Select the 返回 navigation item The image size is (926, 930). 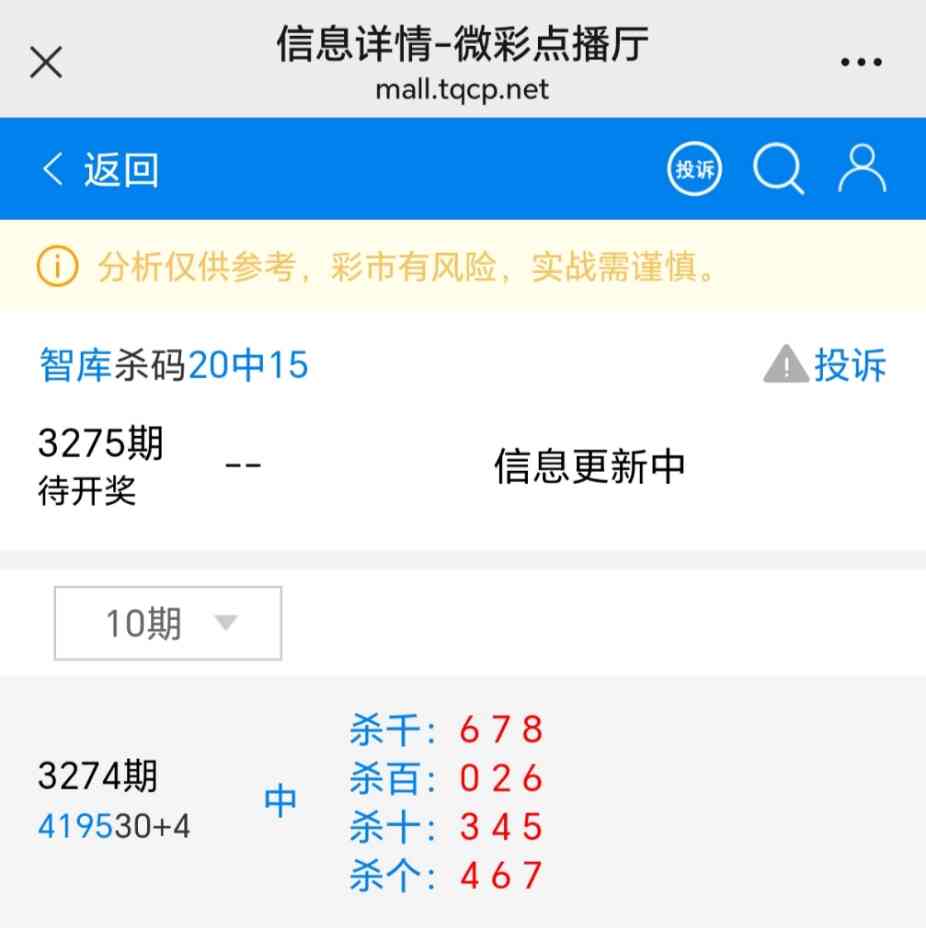point(122,169)
